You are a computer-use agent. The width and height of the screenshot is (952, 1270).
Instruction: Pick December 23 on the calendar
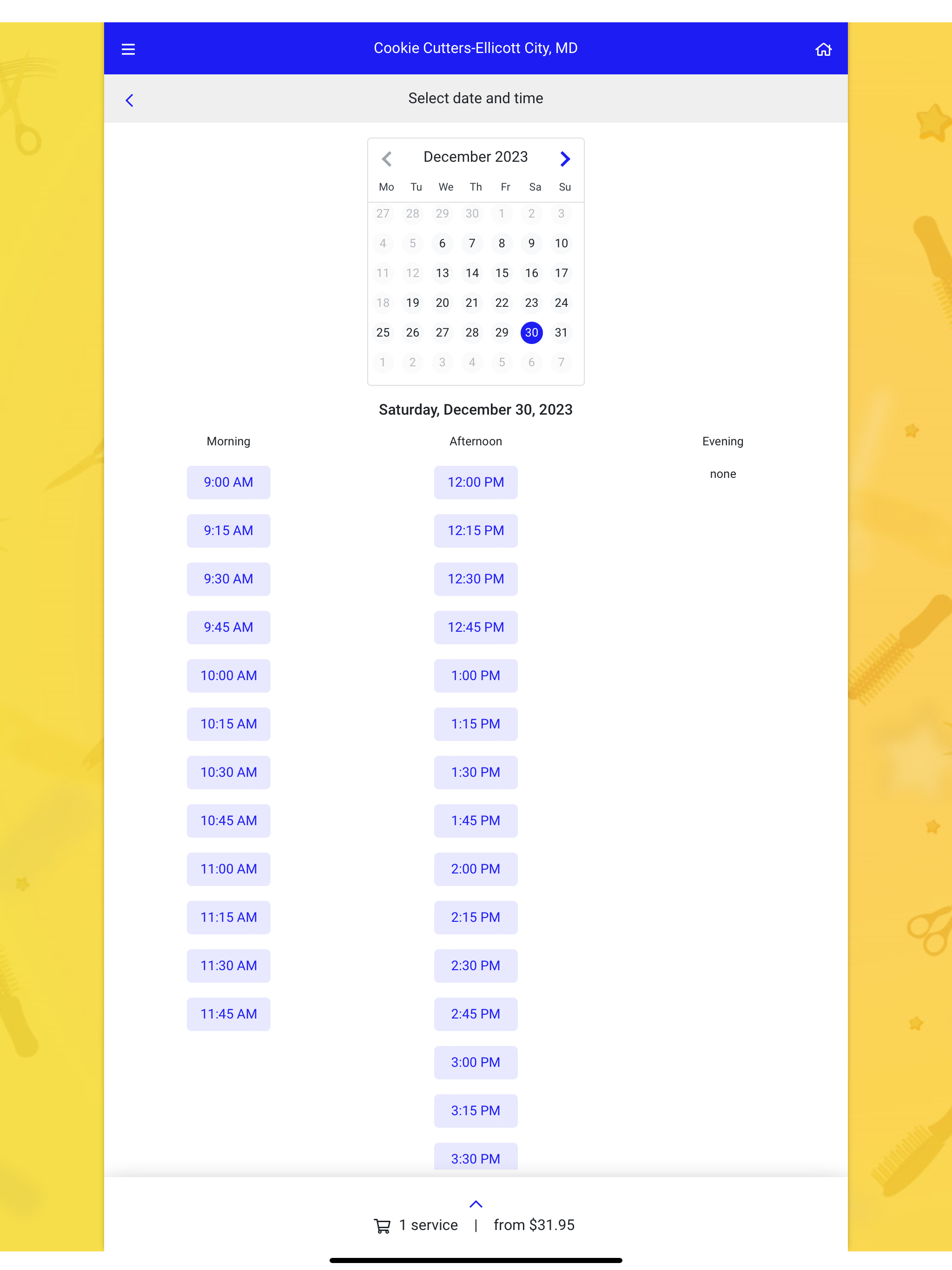tap(531, 303)
